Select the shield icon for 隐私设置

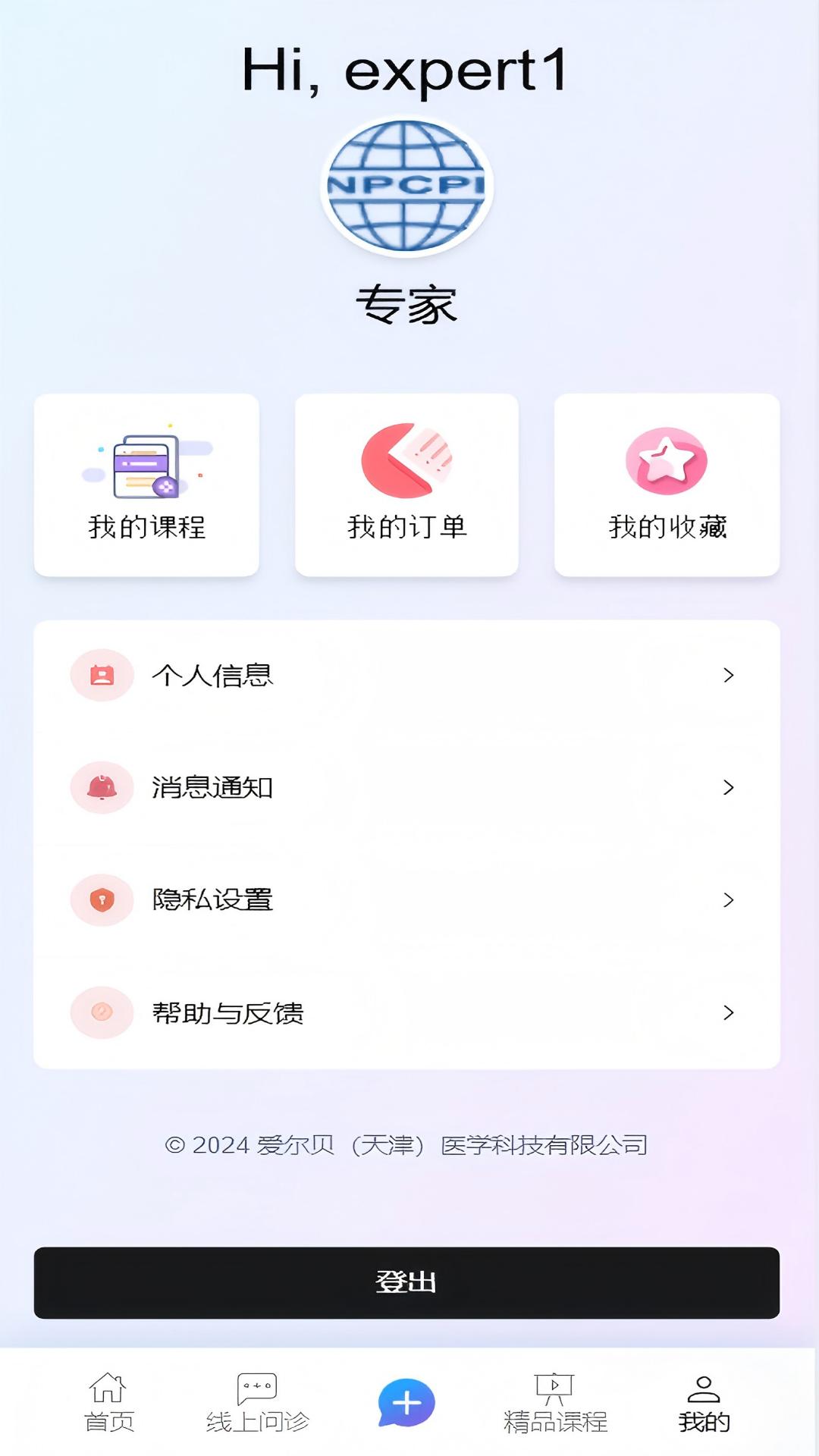[x=102, y=899]
